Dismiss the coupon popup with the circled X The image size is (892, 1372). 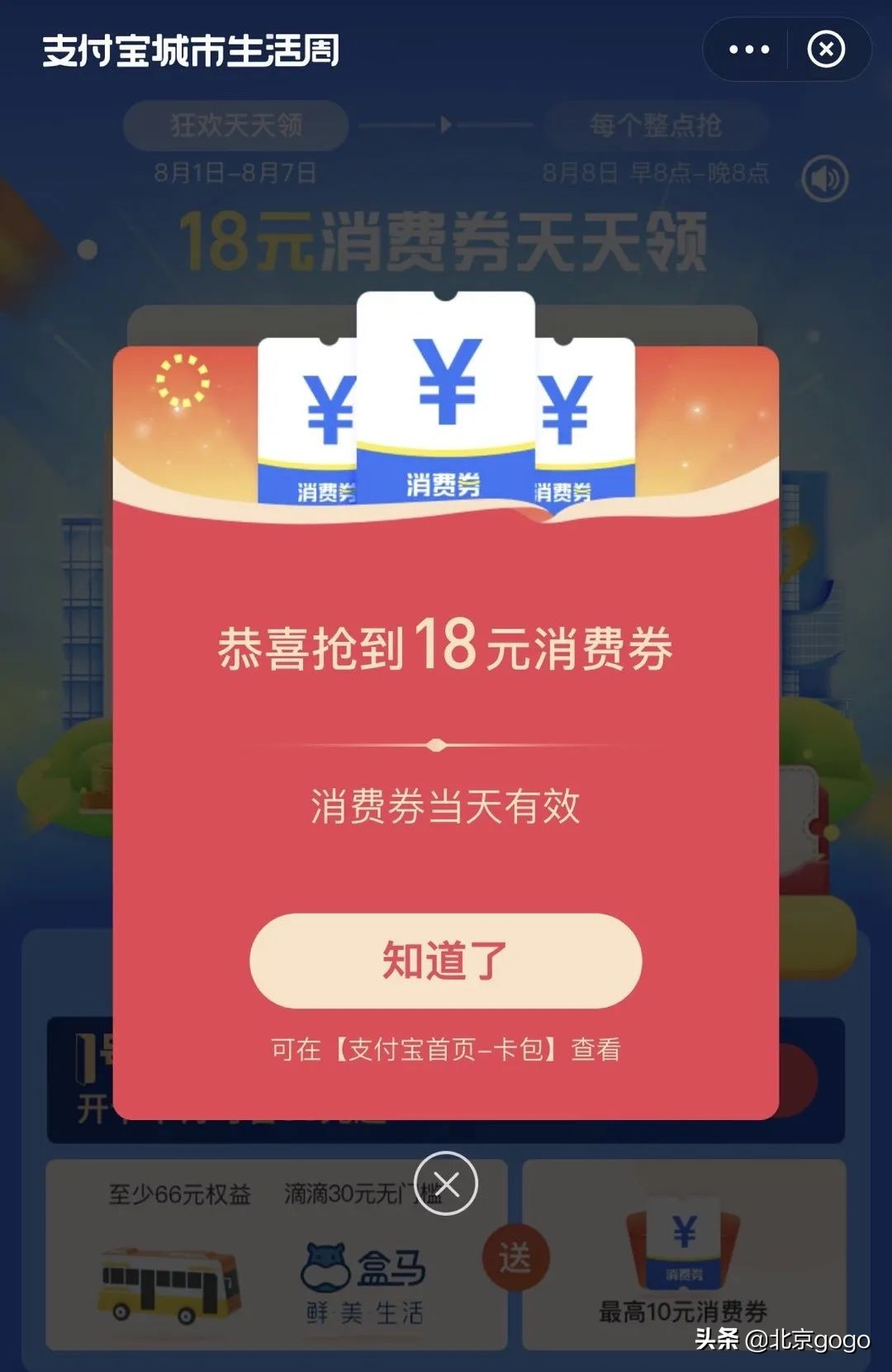446,1184
